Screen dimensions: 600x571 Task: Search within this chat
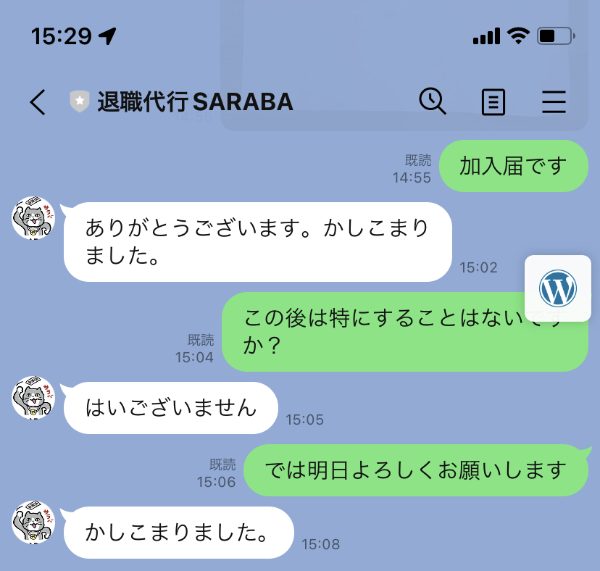point(432,101)
